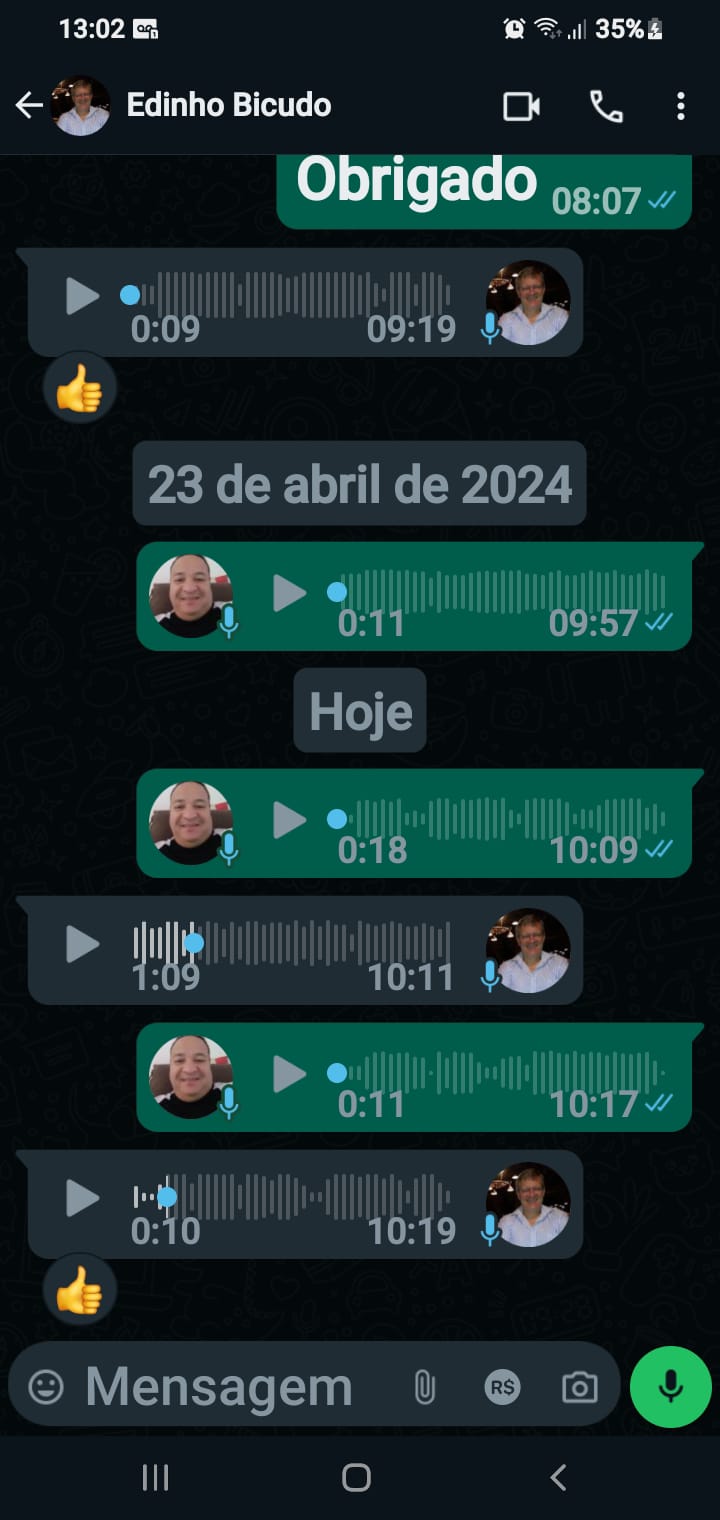Play the 0:18 voice message from 10:09
720x1520 pixels.
pos(289,820)
